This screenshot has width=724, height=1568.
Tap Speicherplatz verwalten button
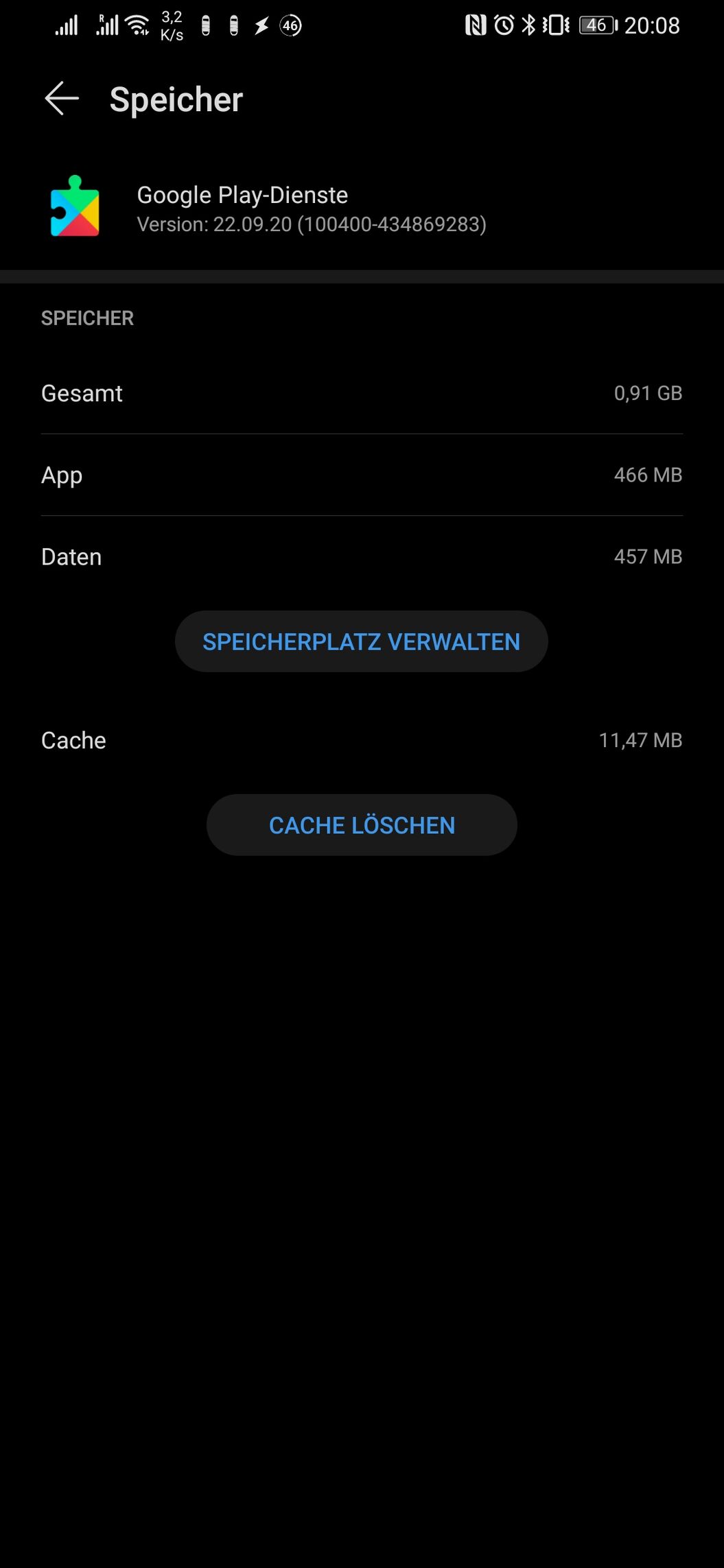362,641
